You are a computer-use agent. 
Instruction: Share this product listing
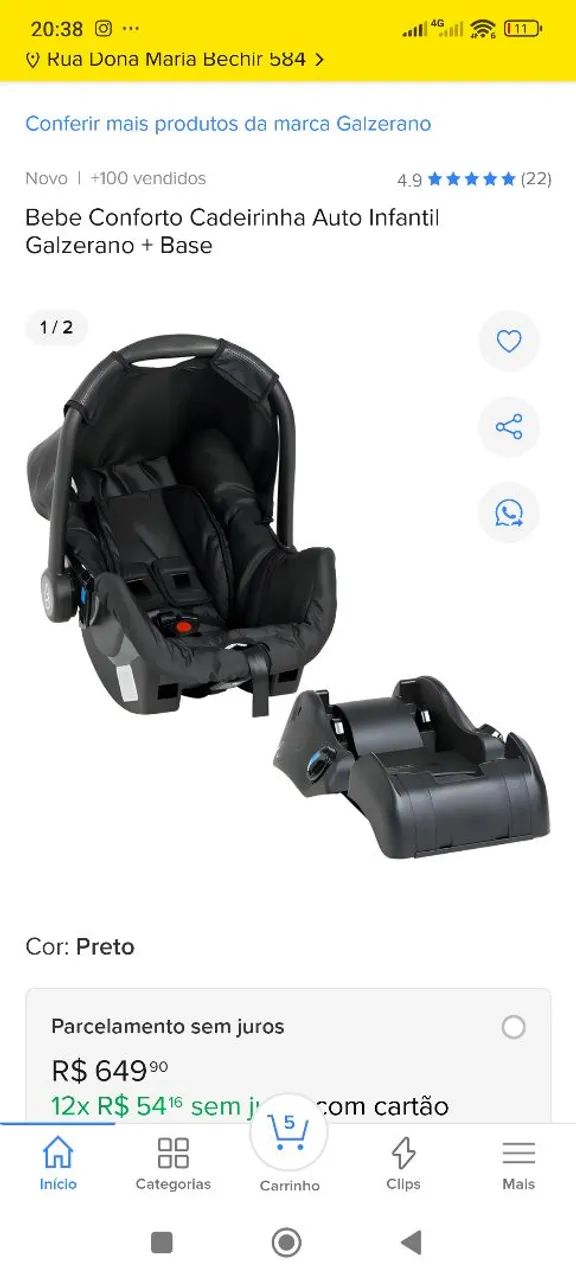pos(509,427)
